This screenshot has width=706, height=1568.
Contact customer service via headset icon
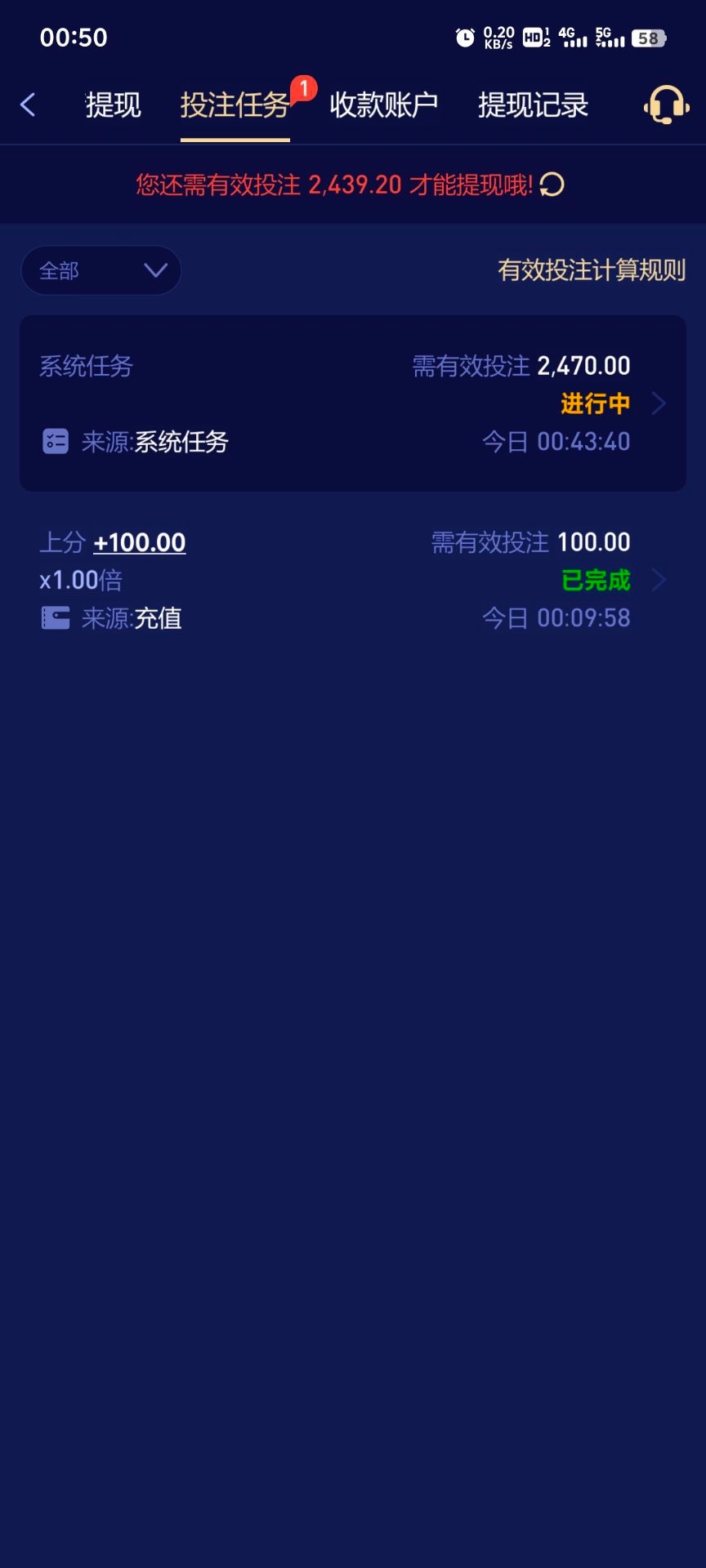point(666,105)
